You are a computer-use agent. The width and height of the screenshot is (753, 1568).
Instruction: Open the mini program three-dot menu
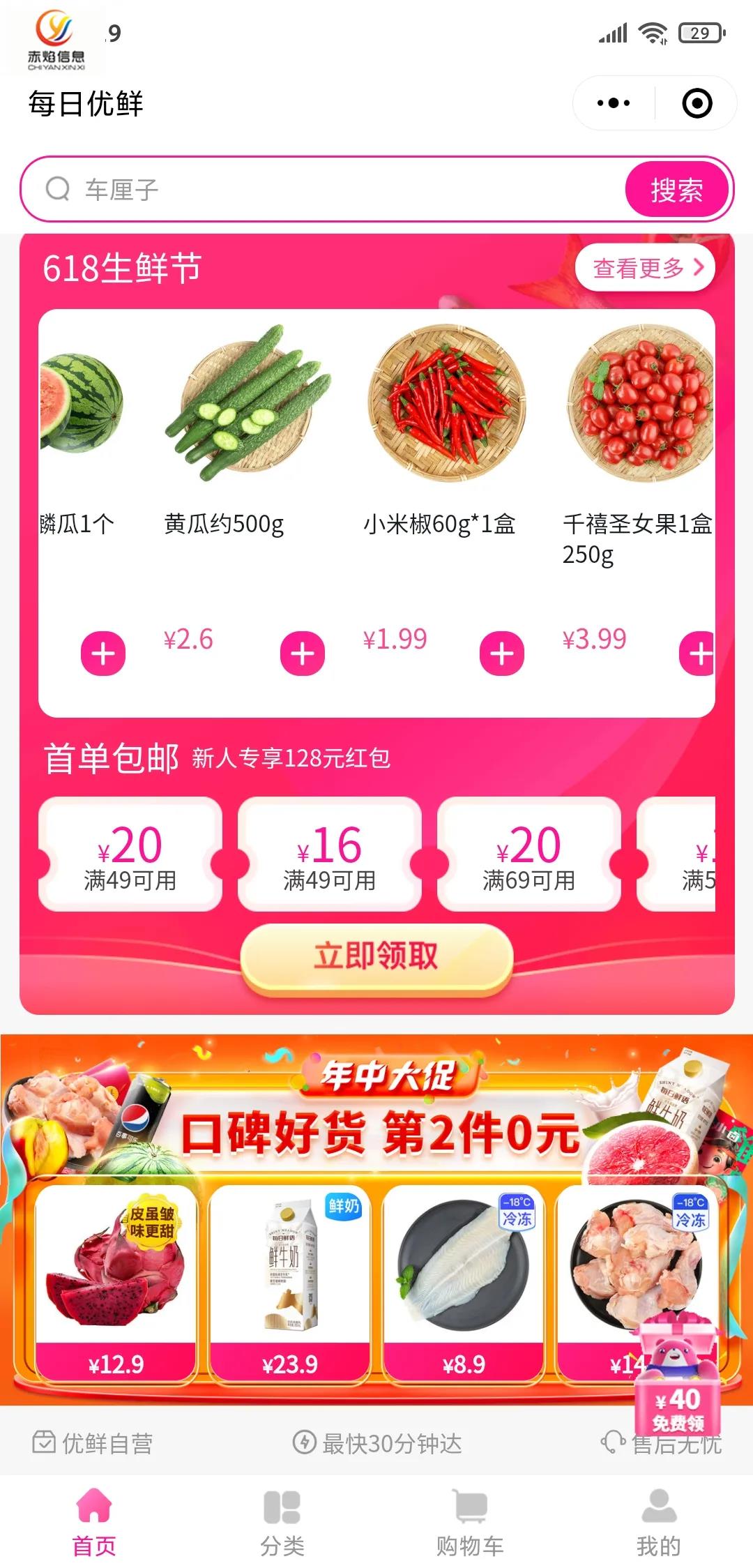614,103
